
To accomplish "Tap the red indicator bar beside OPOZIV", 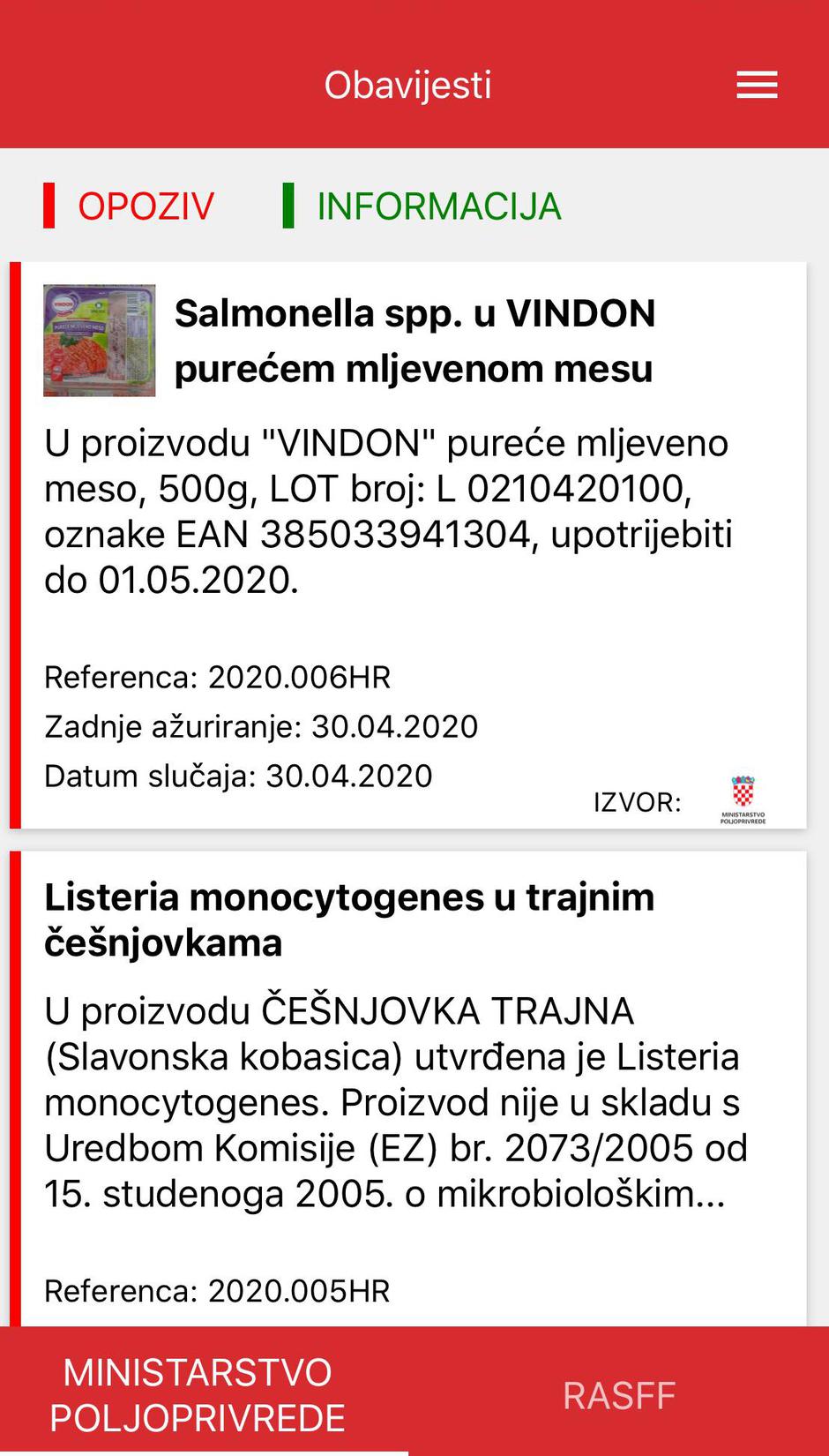I will click(x=50, y=204).
